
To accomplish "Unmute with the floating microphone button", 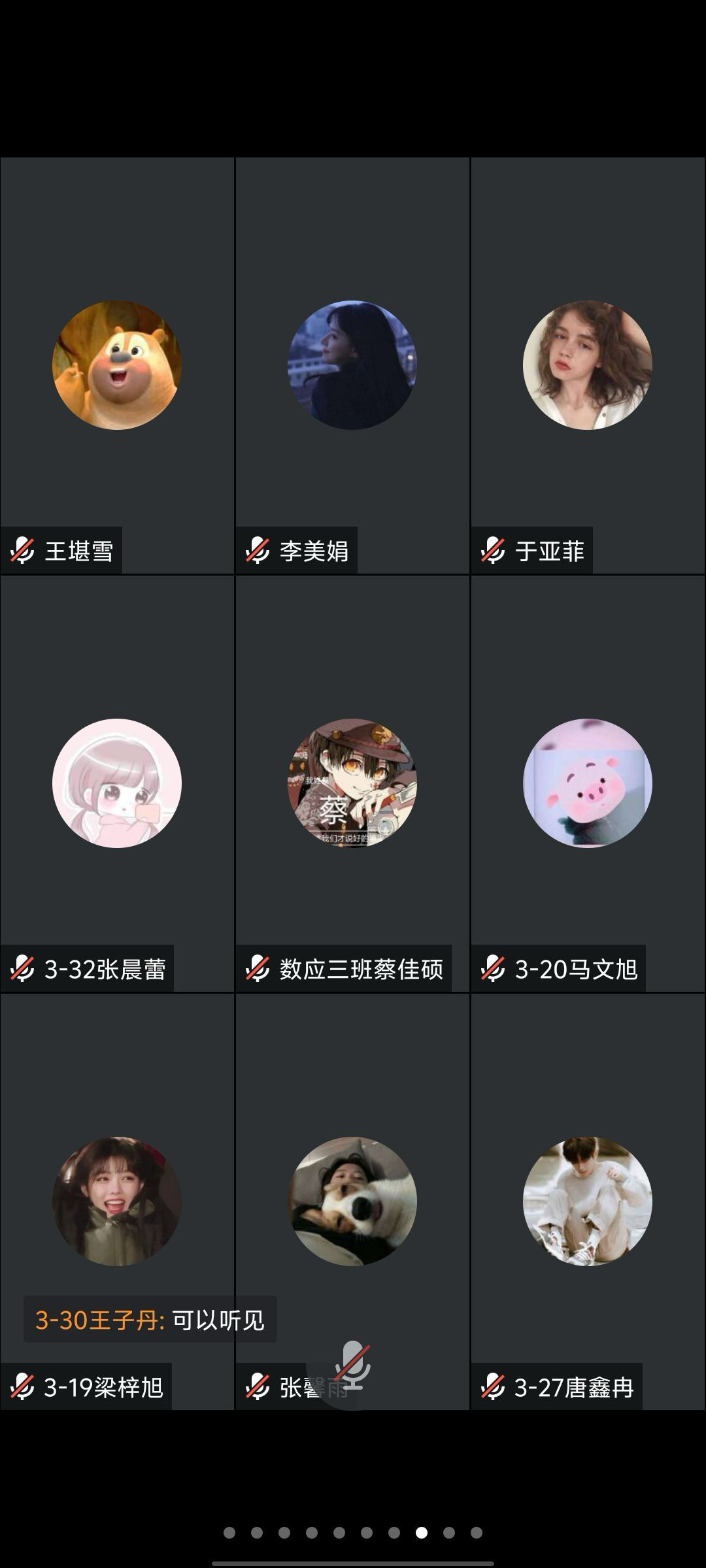I will coord(353,1366).
